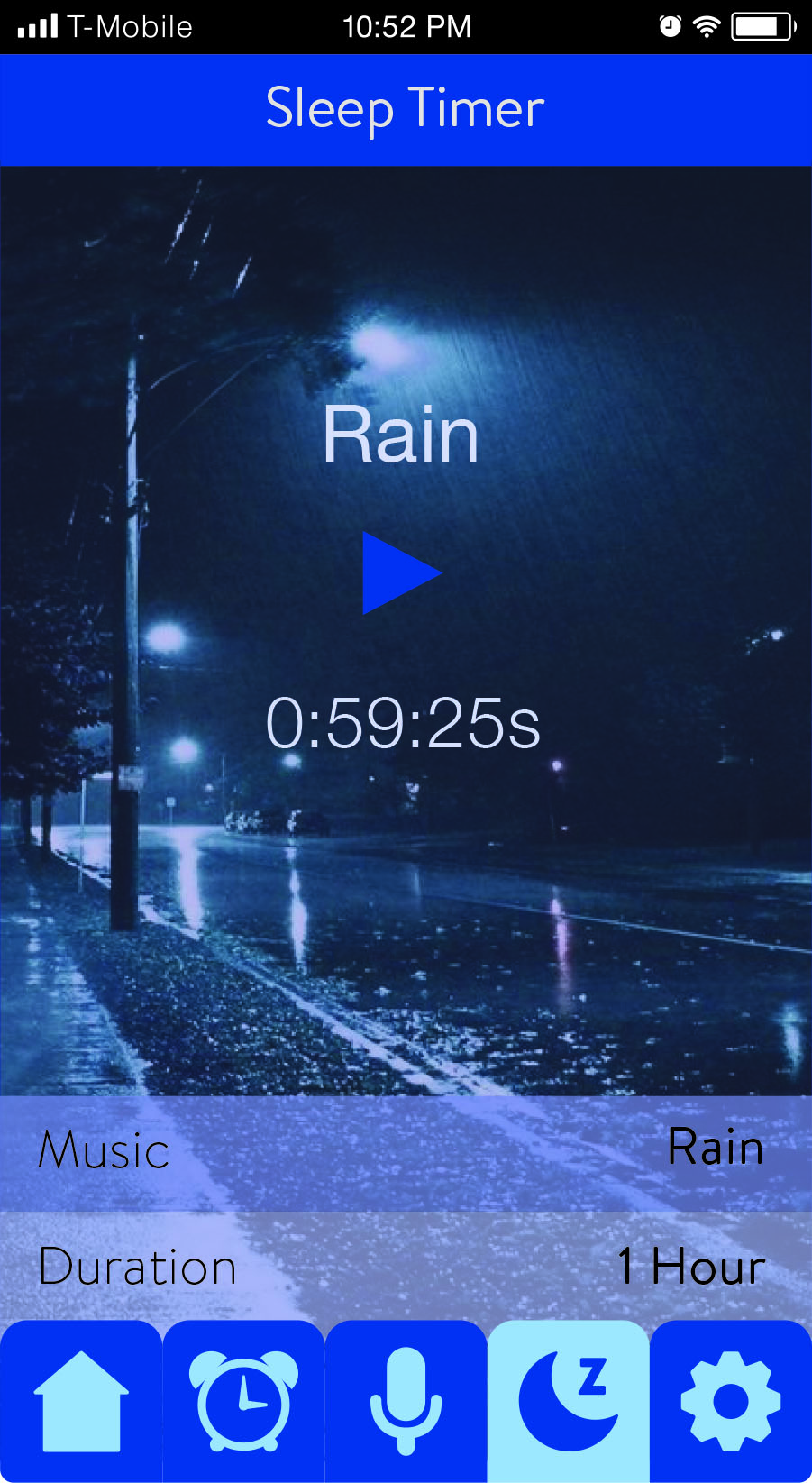Open the Music selection row
Screen dimensions: 812x1483
pos(406,1152)
